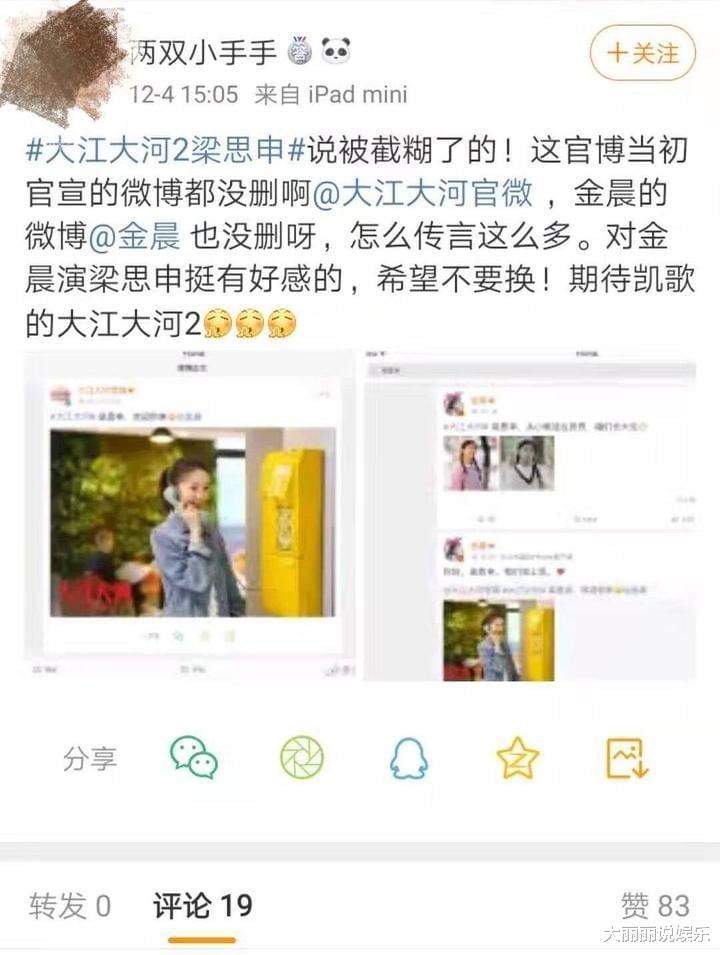The width and height of the screenshot is (720, 955).
Task: Save the post as an image
Action: click(627, 757)
